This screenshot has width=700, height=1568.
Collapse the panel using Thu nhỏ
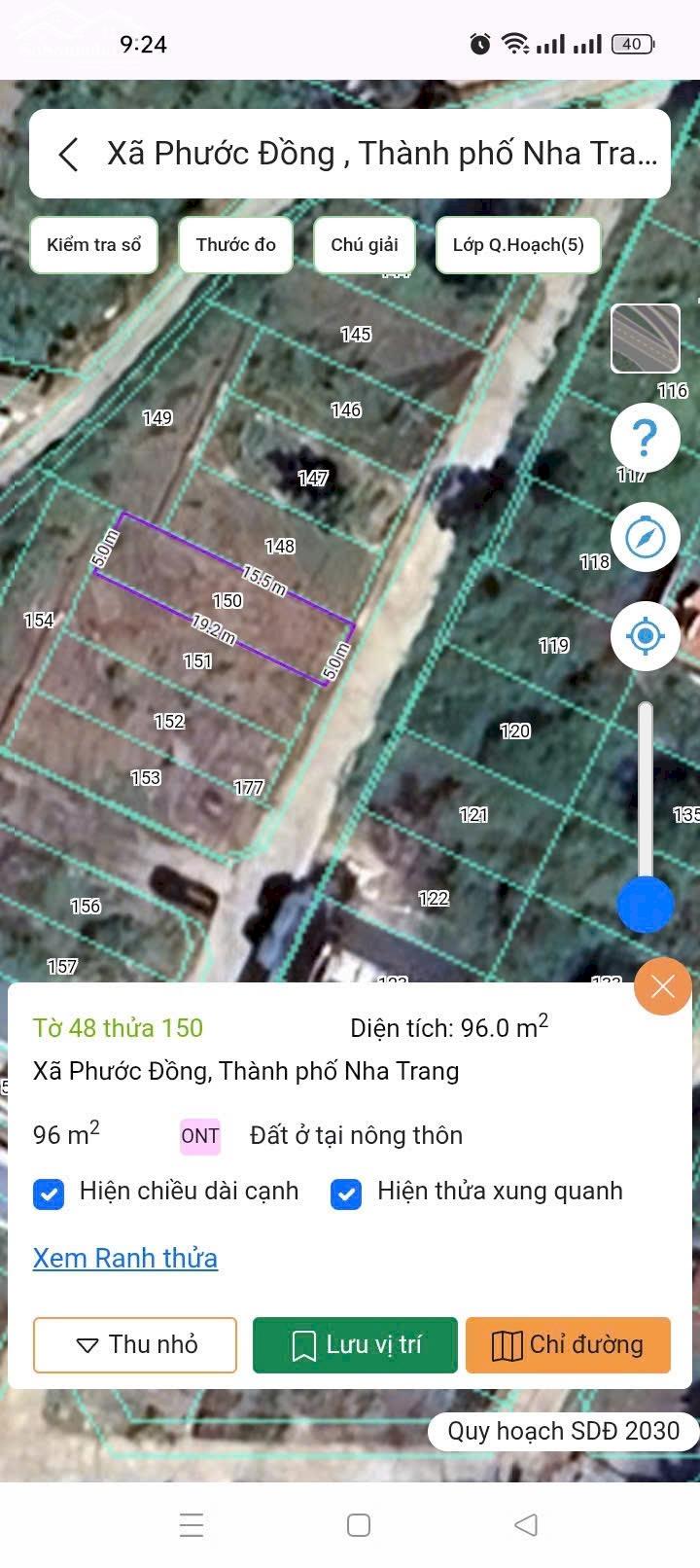[134, 1345]
